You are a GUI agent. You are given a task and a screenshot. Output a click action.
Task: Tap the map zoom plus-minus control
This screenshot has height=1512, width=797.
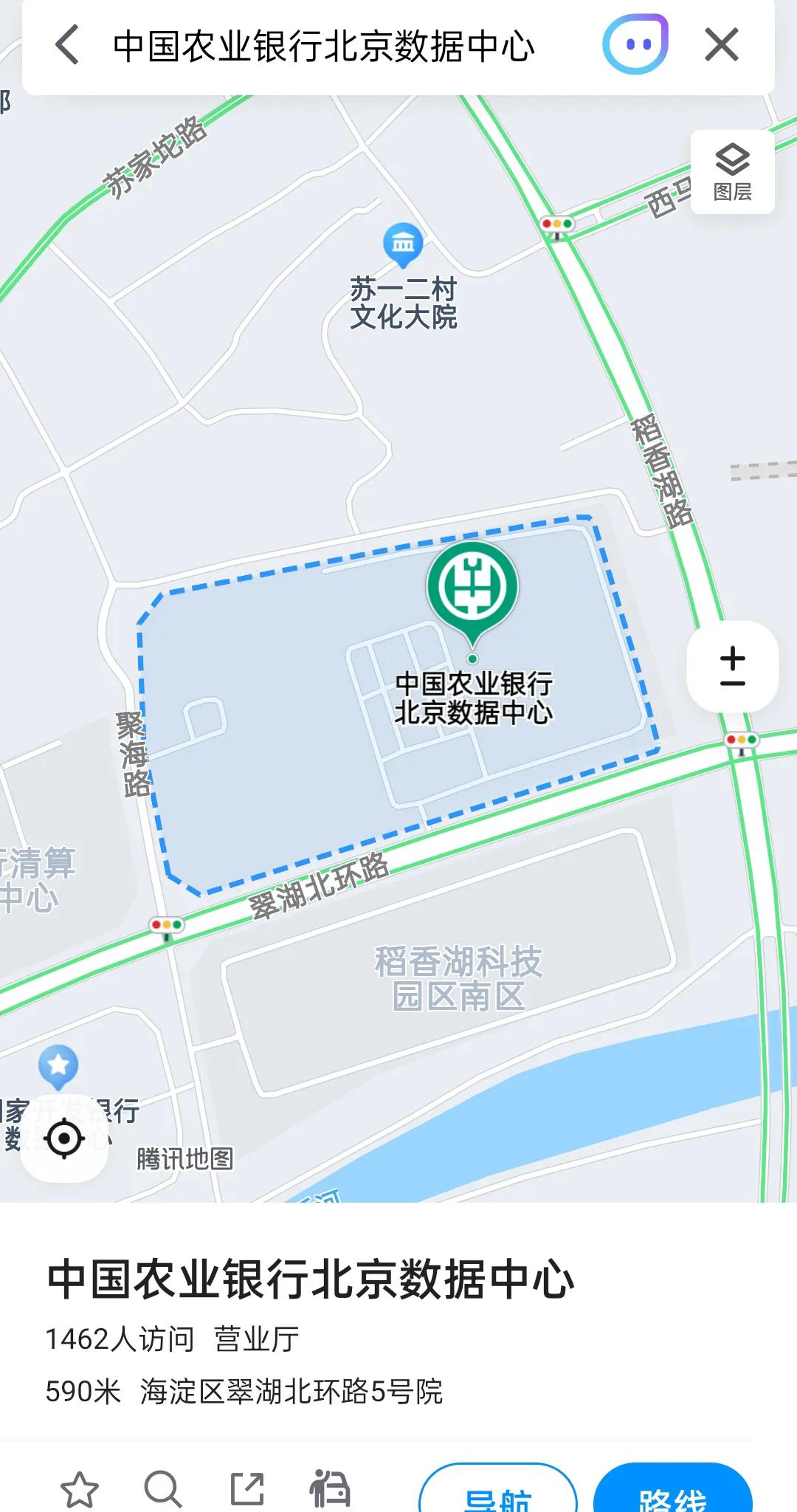(732, 666)
